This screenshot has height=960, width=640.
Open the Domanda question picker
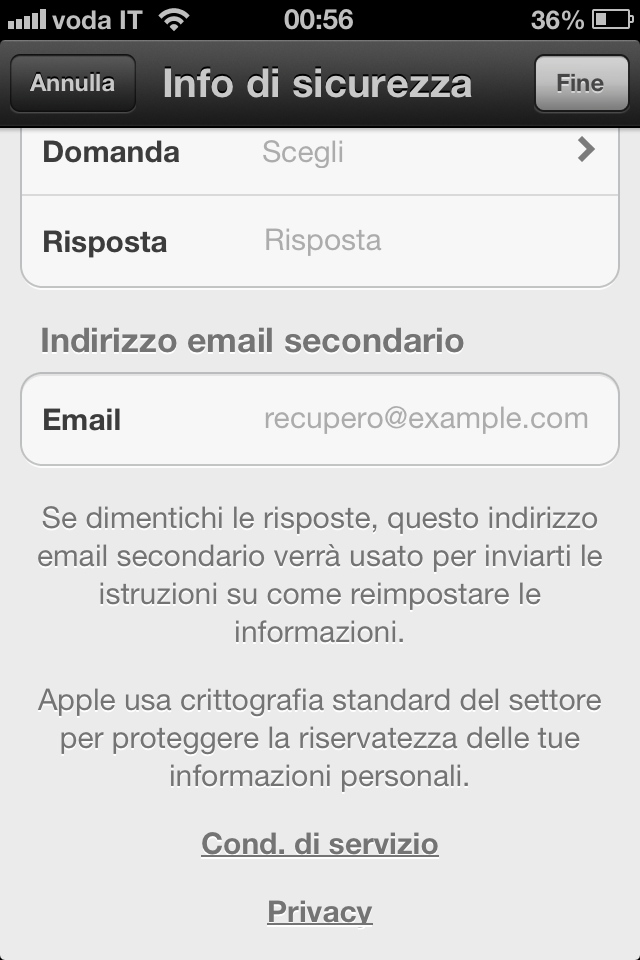pyautogui.click(x=320, y=152)
